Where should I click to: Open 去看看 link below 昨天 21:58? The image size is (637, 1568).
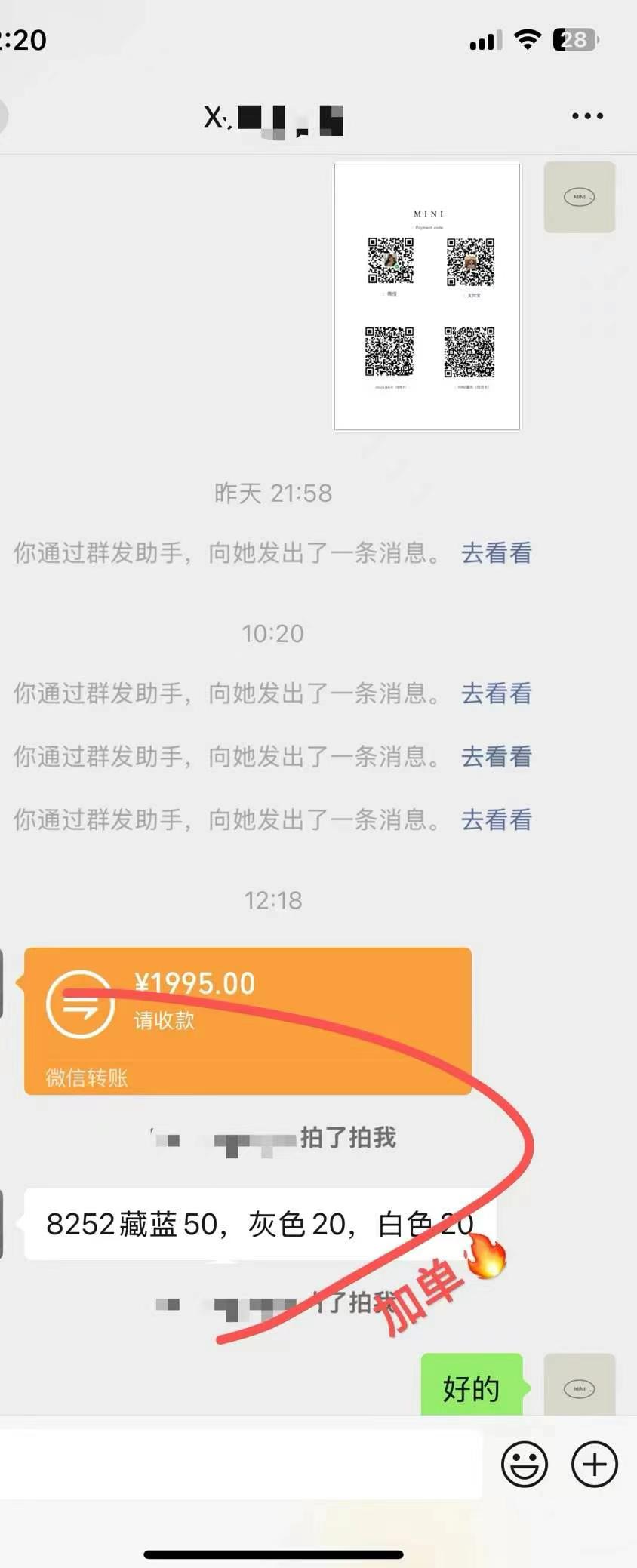pos(496,553)
